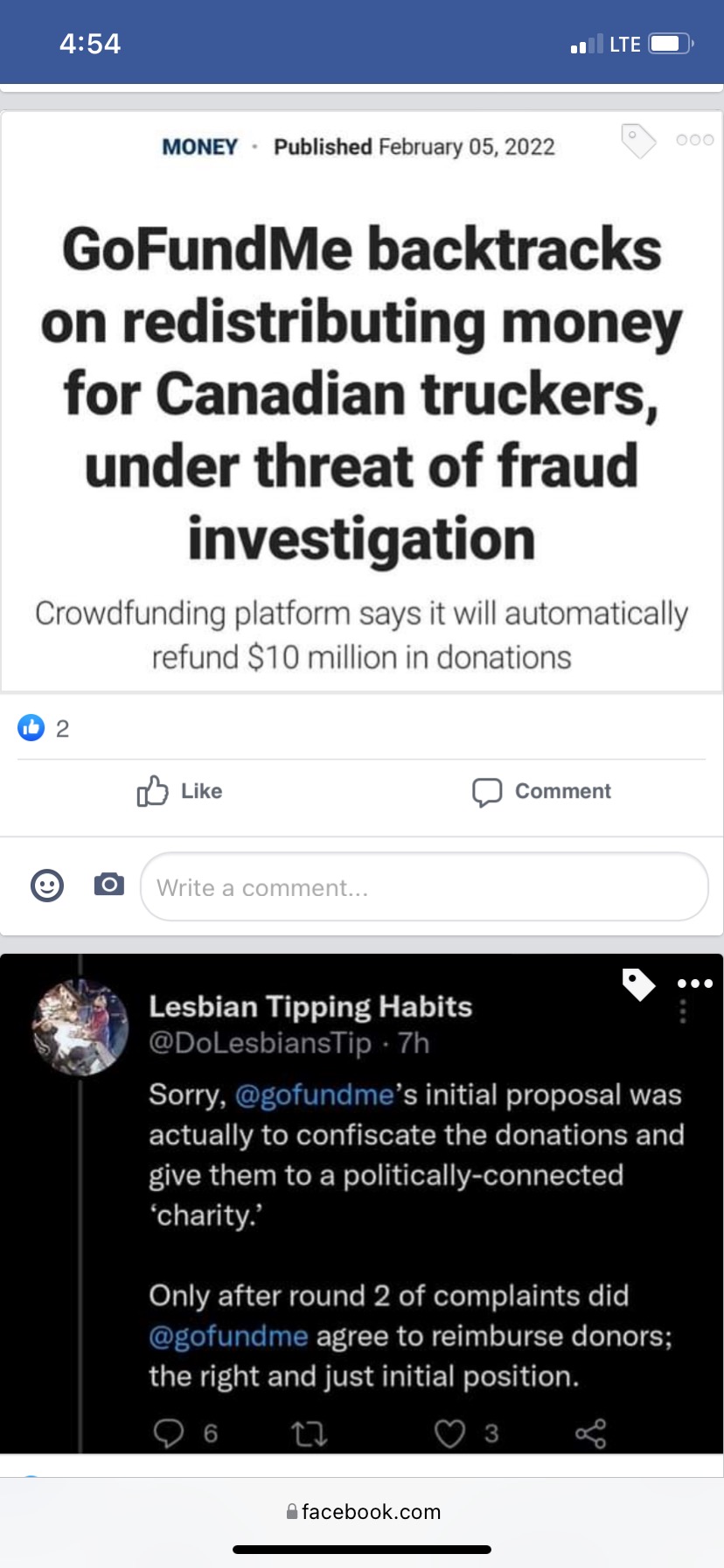Tap the facebook.com address bar
724x1568 pixels.
pyautogui.click(x=362, y=1511)
